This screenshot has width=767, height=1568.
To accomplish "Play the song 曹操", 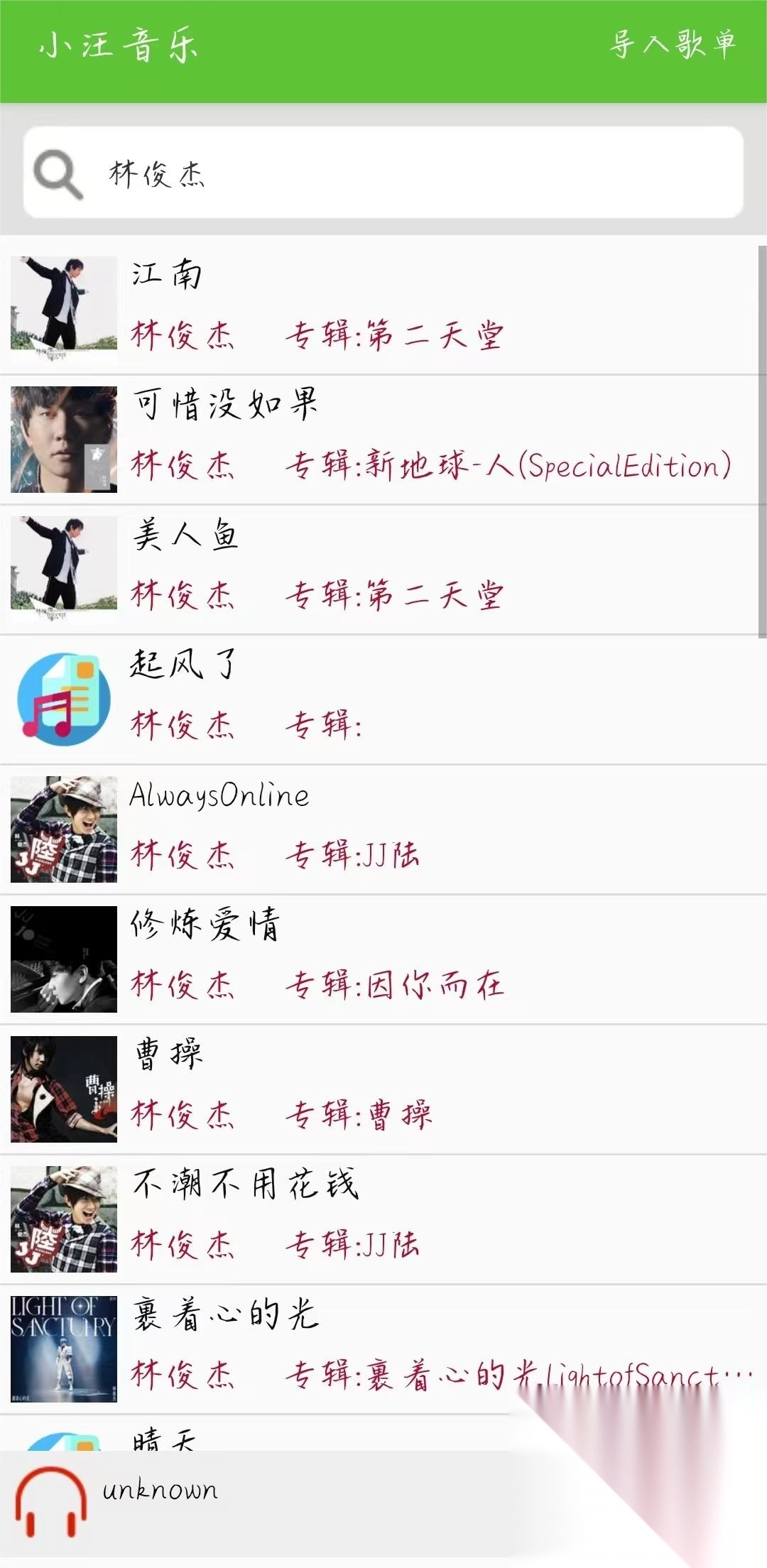I will (383, 1088).
